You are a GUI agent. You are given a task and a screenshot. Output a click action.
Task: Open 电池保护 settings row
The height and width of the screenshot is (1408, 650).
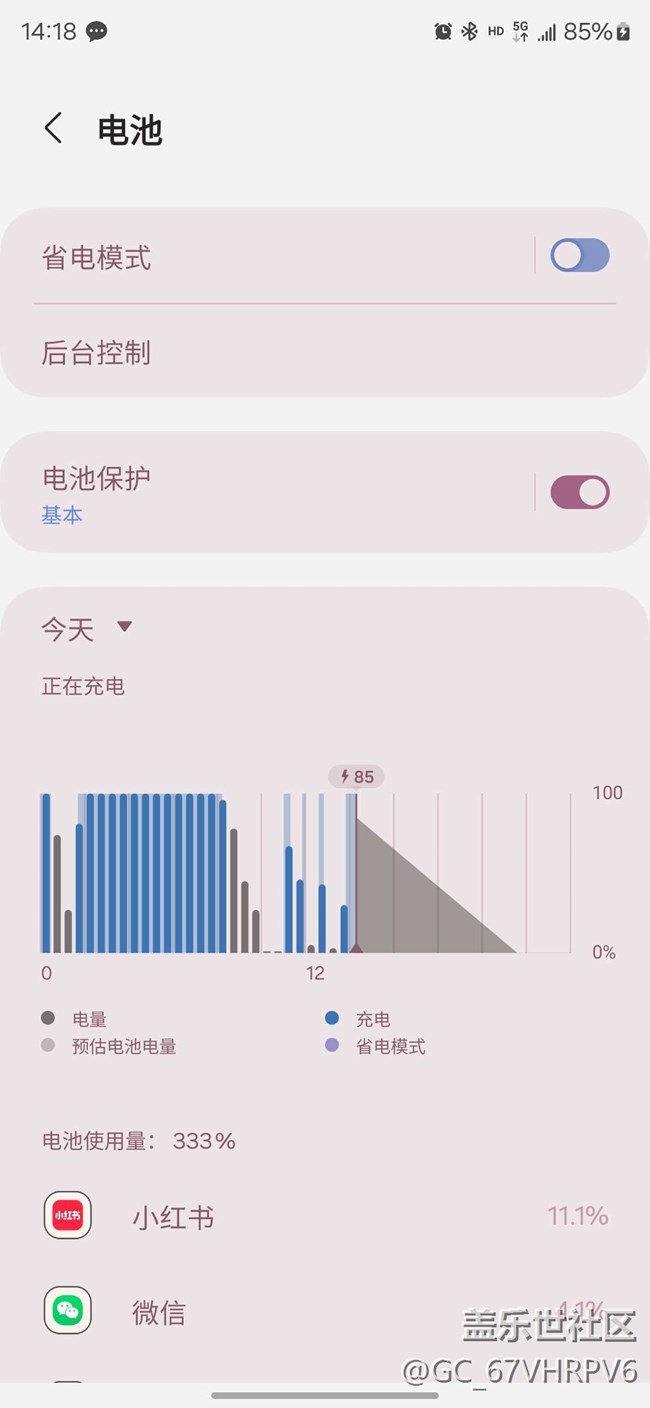pyautogui.click(x=270, y=492)
